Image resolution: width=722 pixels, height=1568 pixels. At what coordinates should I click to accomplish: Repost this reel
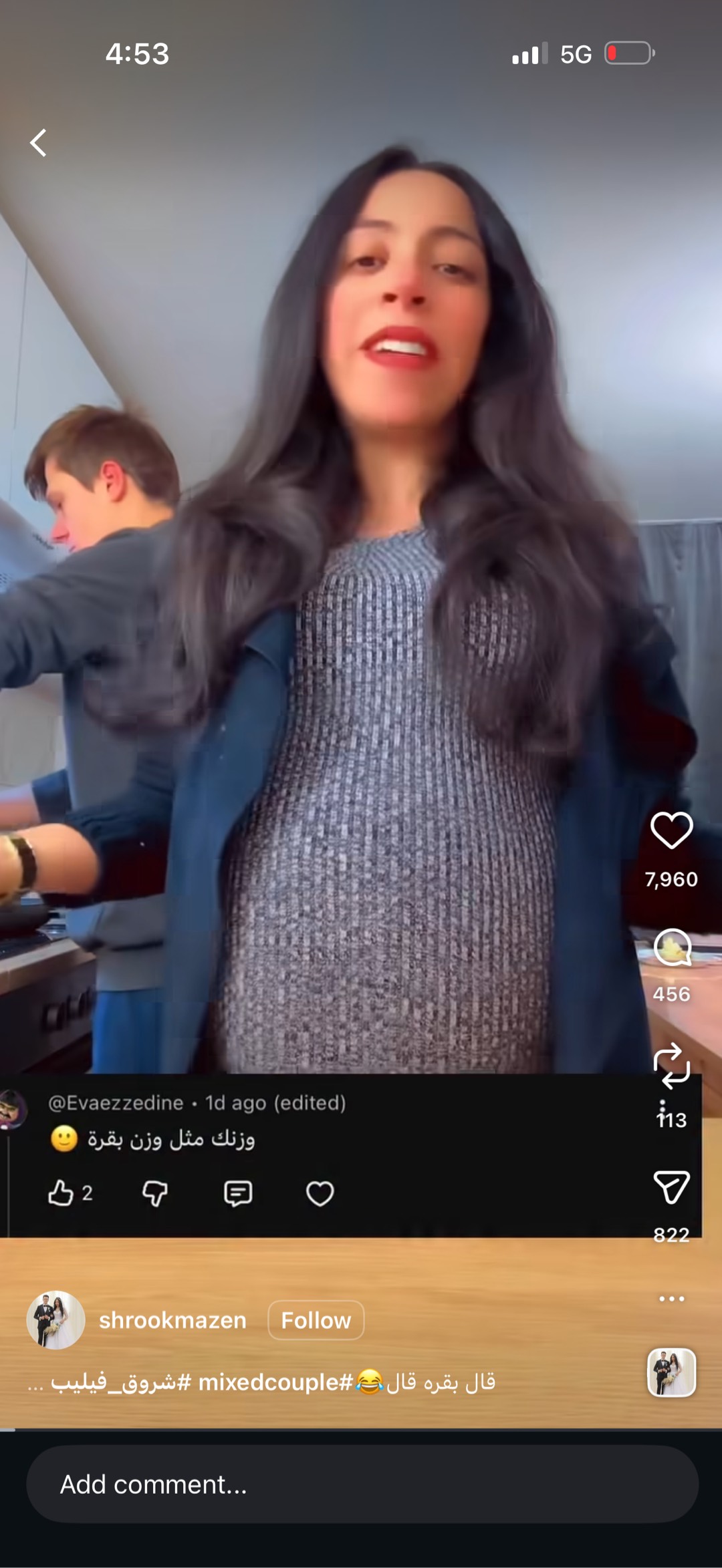671,1066
